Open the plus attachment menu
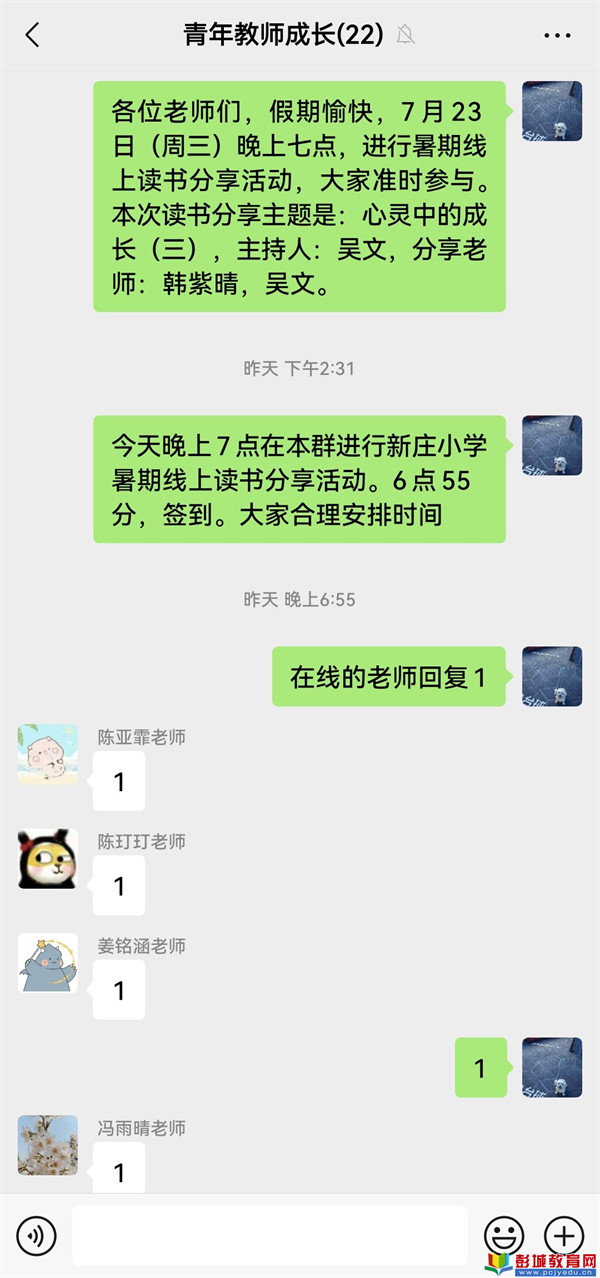 [563, 1236]
